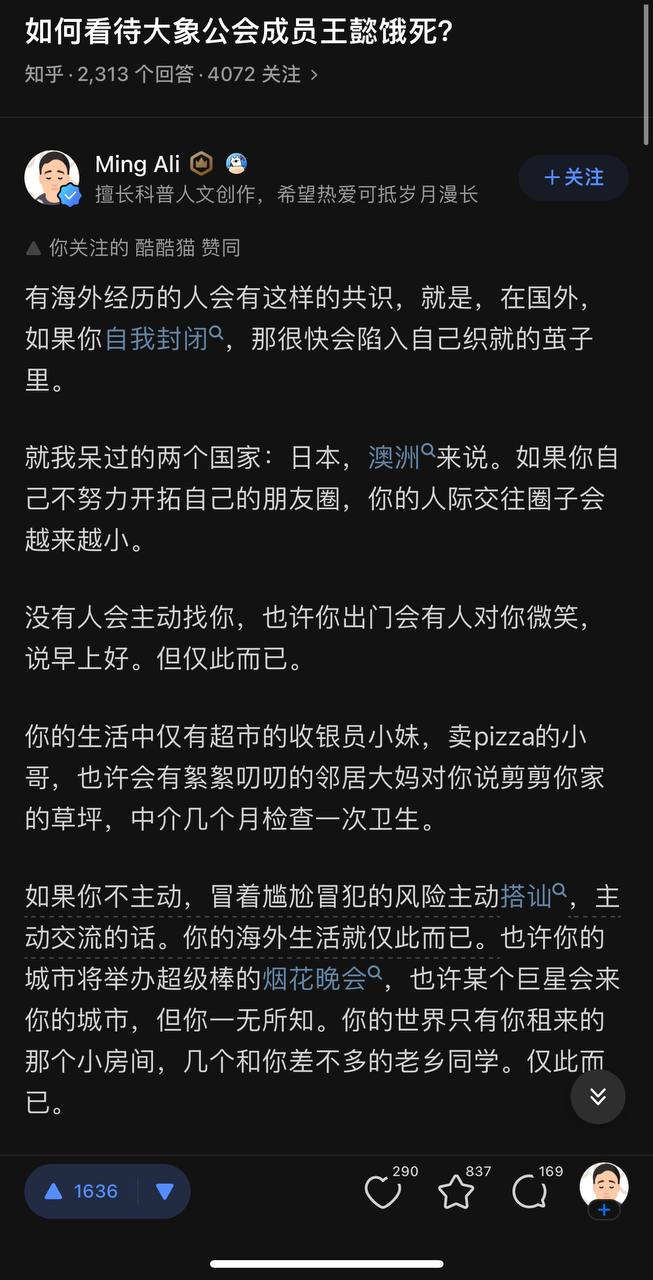Tap the bottom-right avatar with plus badge
Image resolution: width=653 pixels, height=1280 pixels.
pos(604,1190)
